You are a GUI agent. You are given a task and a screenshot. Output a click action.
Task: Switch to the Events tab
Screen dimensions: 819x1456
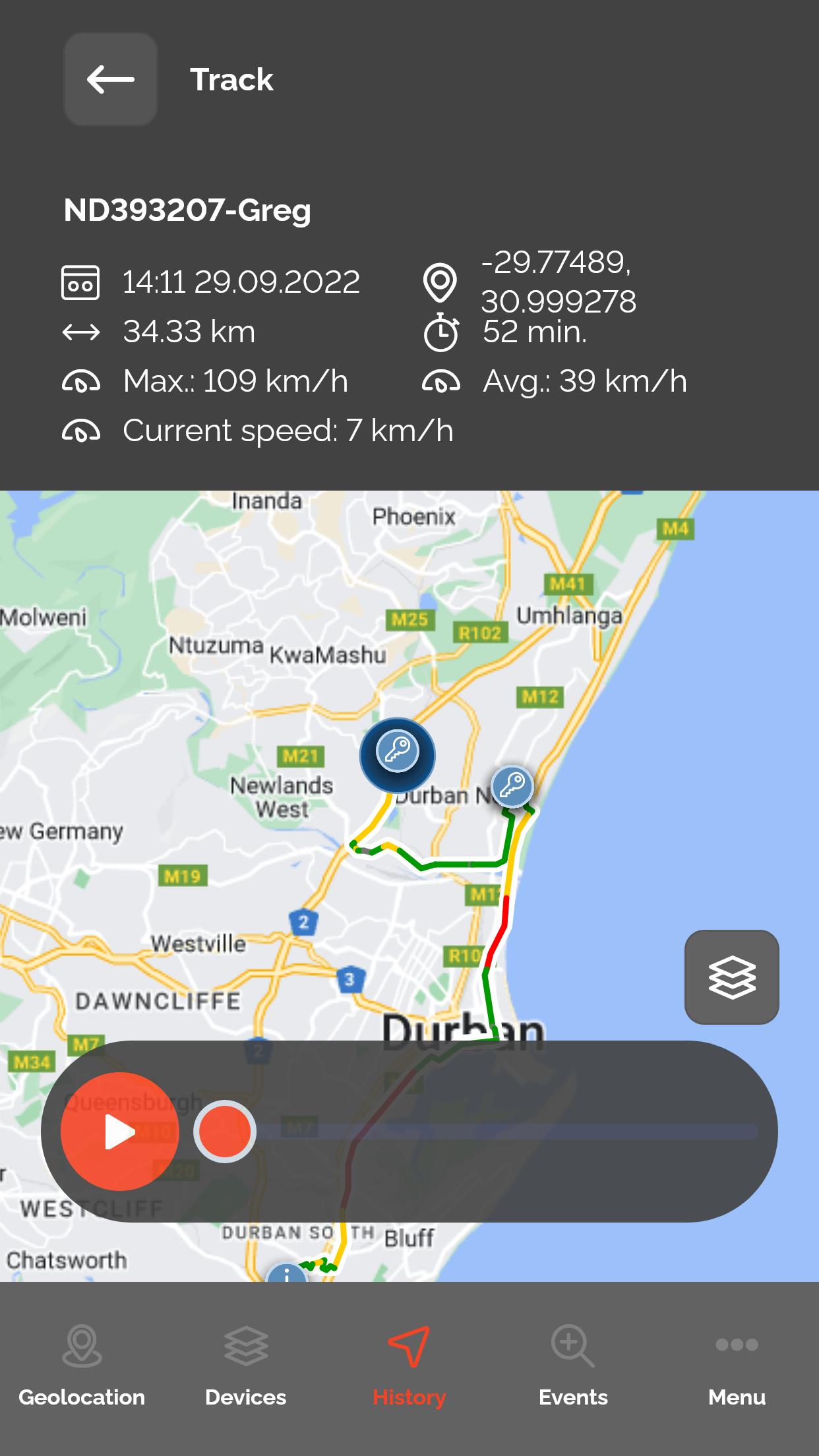[x=572, y=1366]
